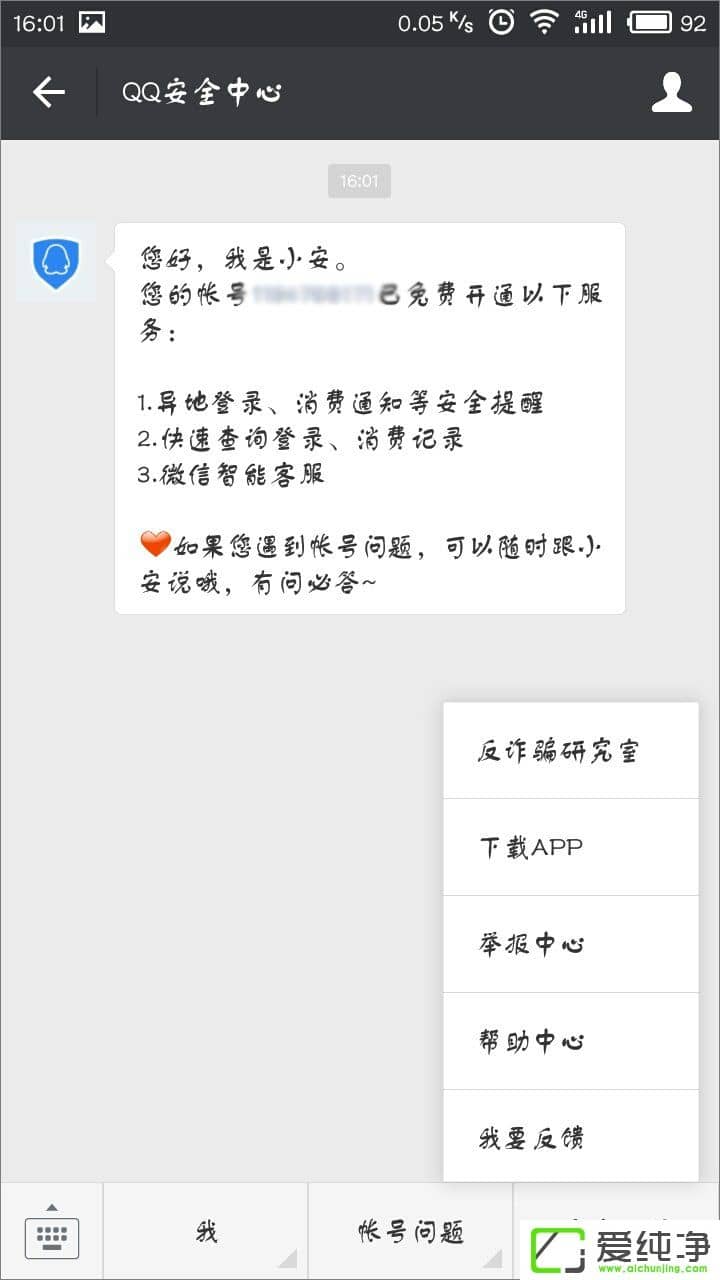Switch to keyboard input mode
This screenshot has width=720, height=1280.
[52, 1236]
